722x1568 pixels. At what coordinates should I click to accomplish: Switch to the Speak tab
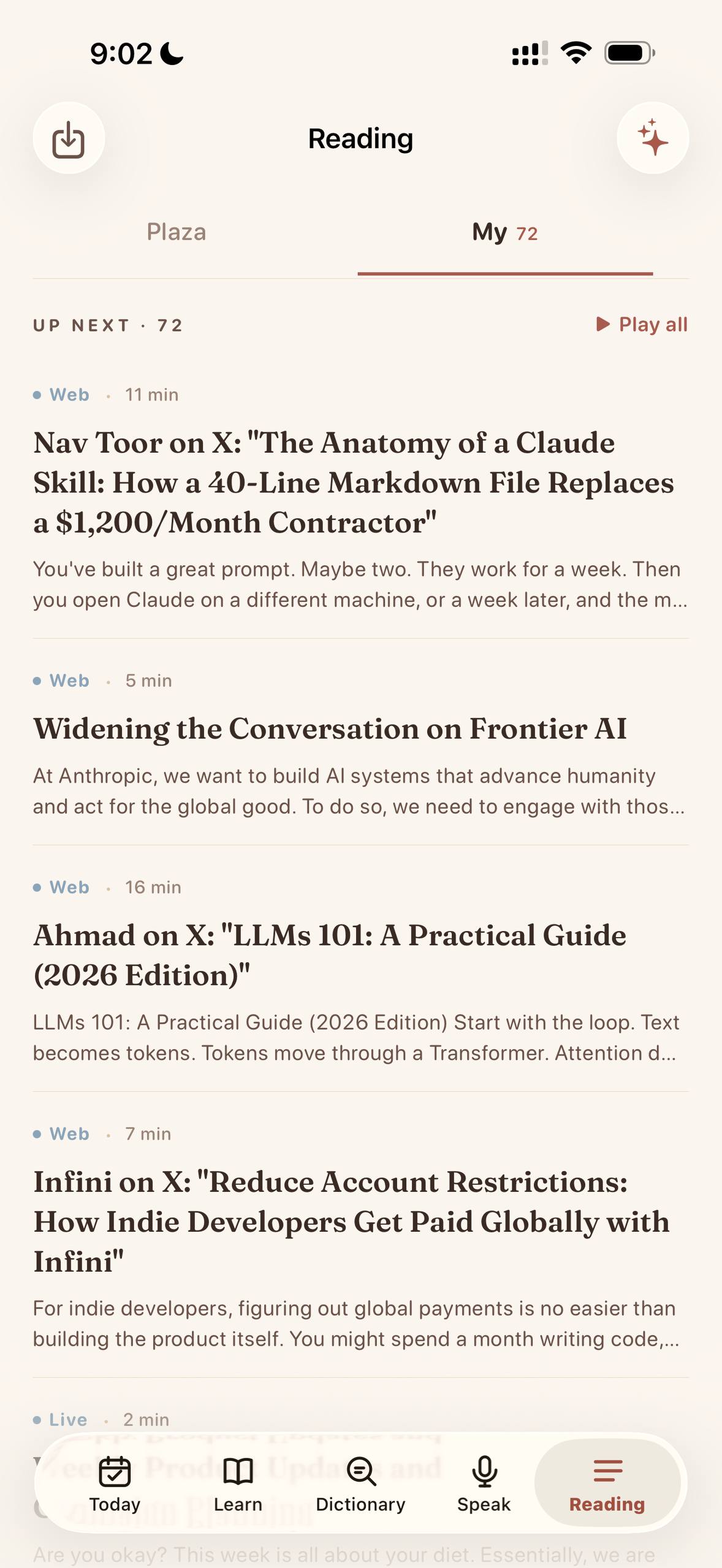pos(484,1483)
